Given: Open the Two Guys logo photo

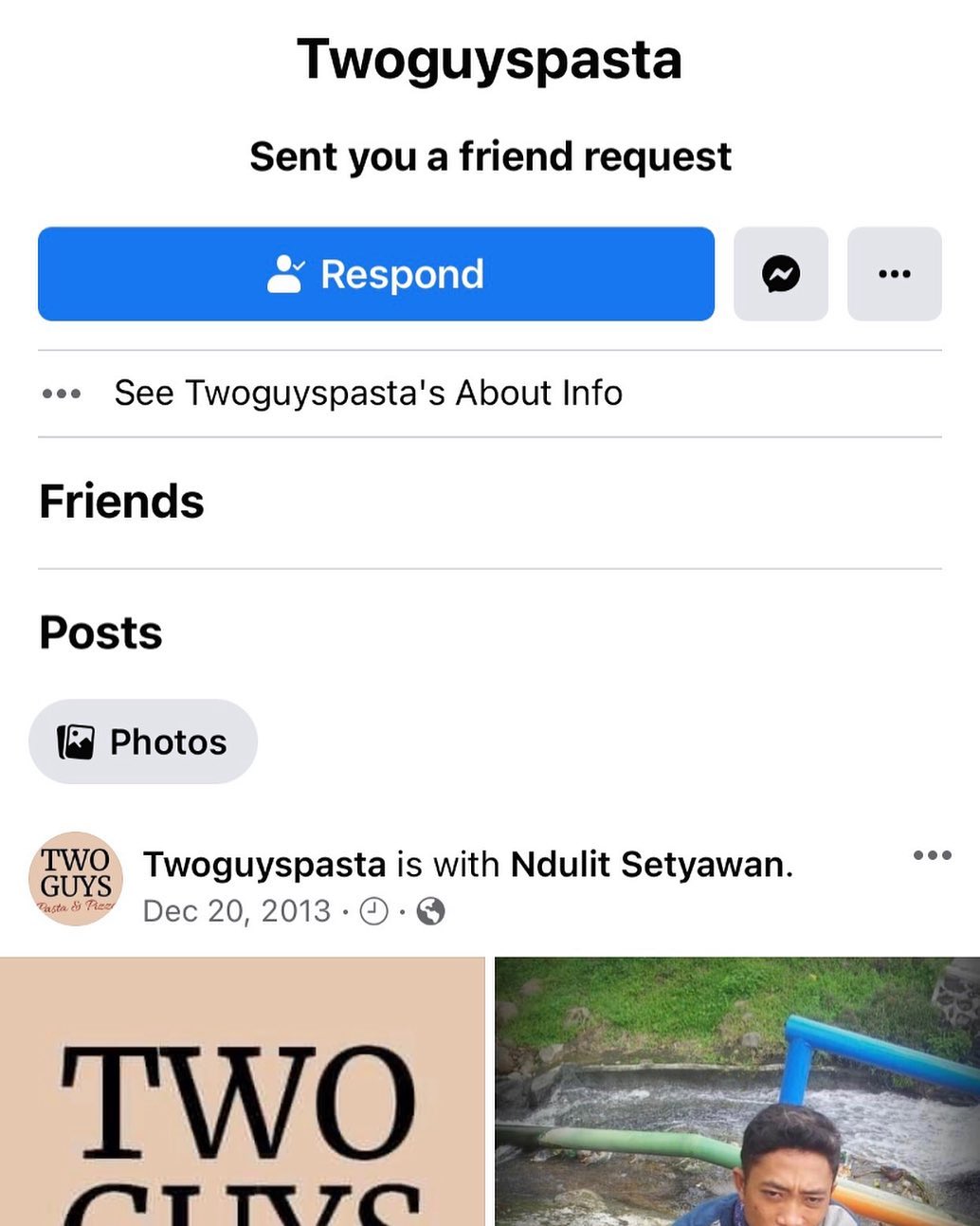Looking at the screenshot, I should tap(242, 1090).
